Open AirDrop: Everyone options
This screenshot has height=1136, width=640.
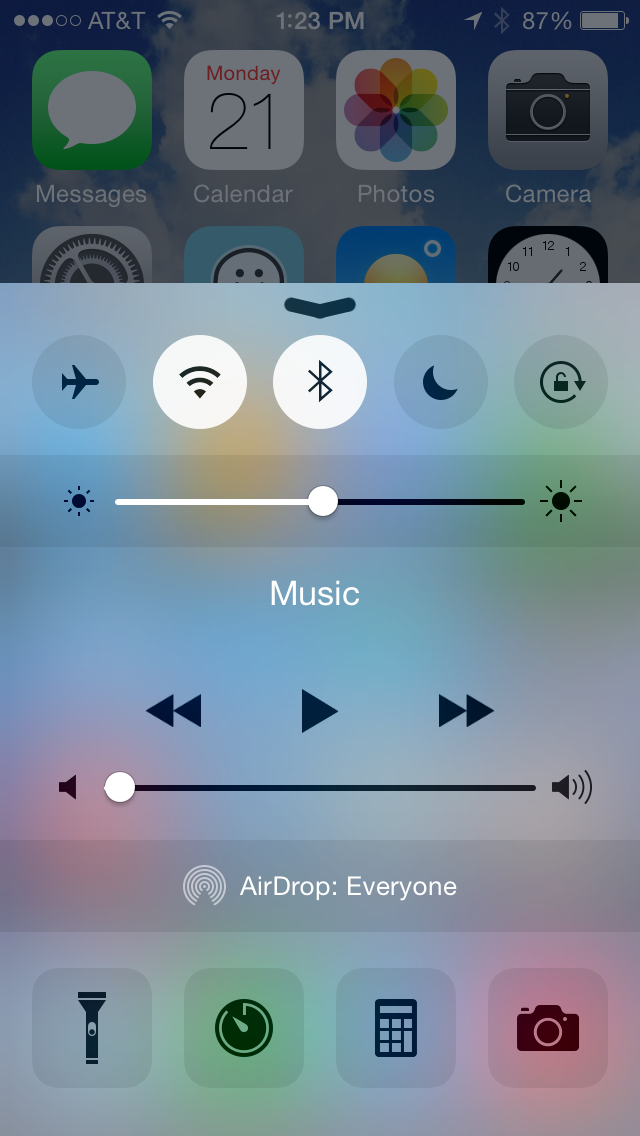pos(320,886)
